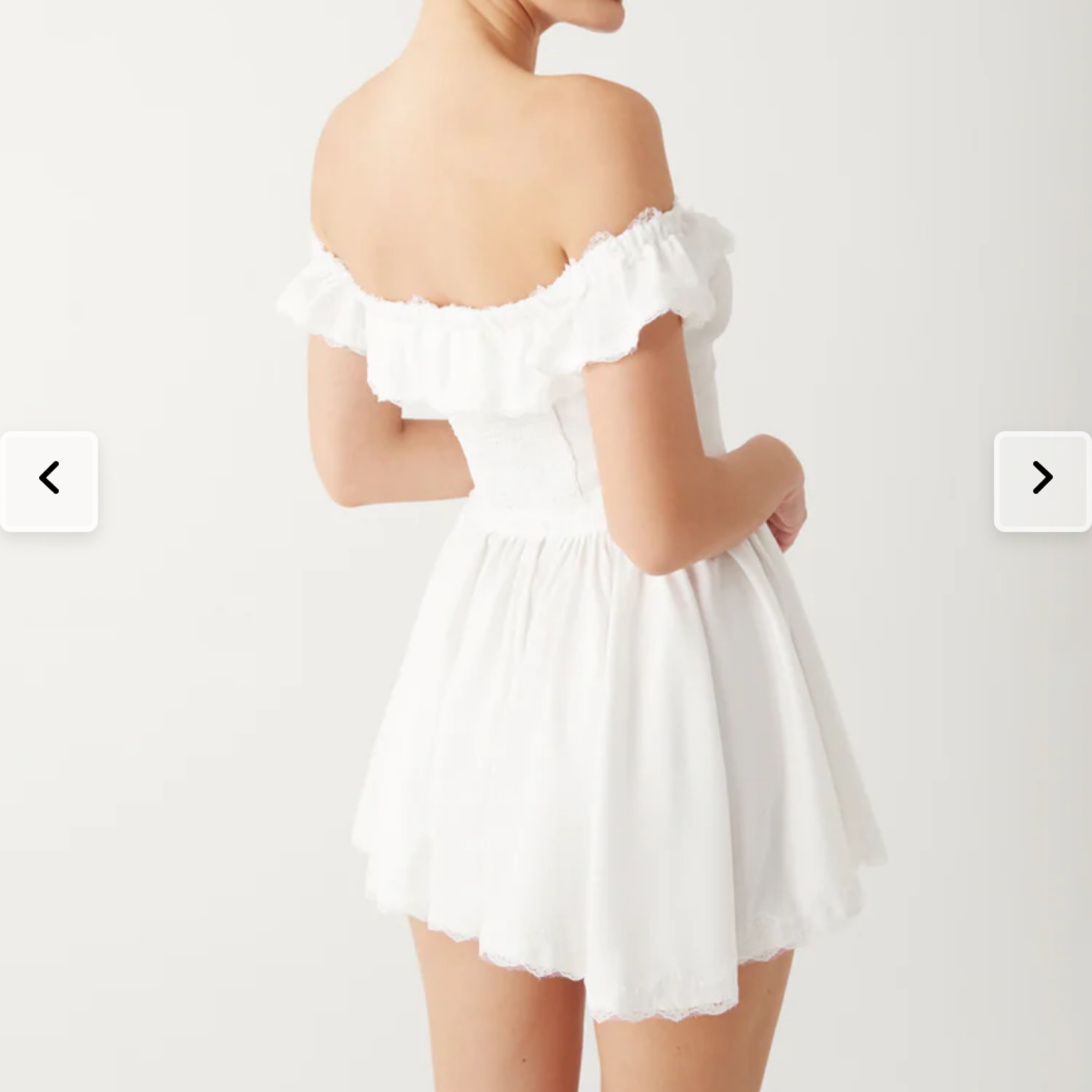
Task: Go to the previous product image
Action: coord(49,481)
